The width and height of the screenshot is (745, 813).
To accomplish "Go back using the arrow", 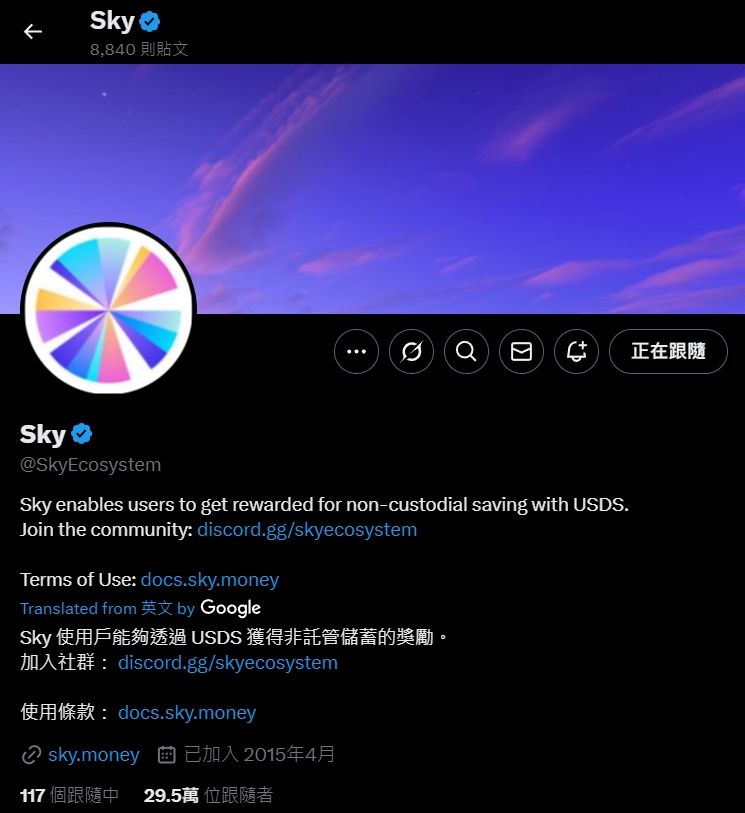I will pos(33,31).
